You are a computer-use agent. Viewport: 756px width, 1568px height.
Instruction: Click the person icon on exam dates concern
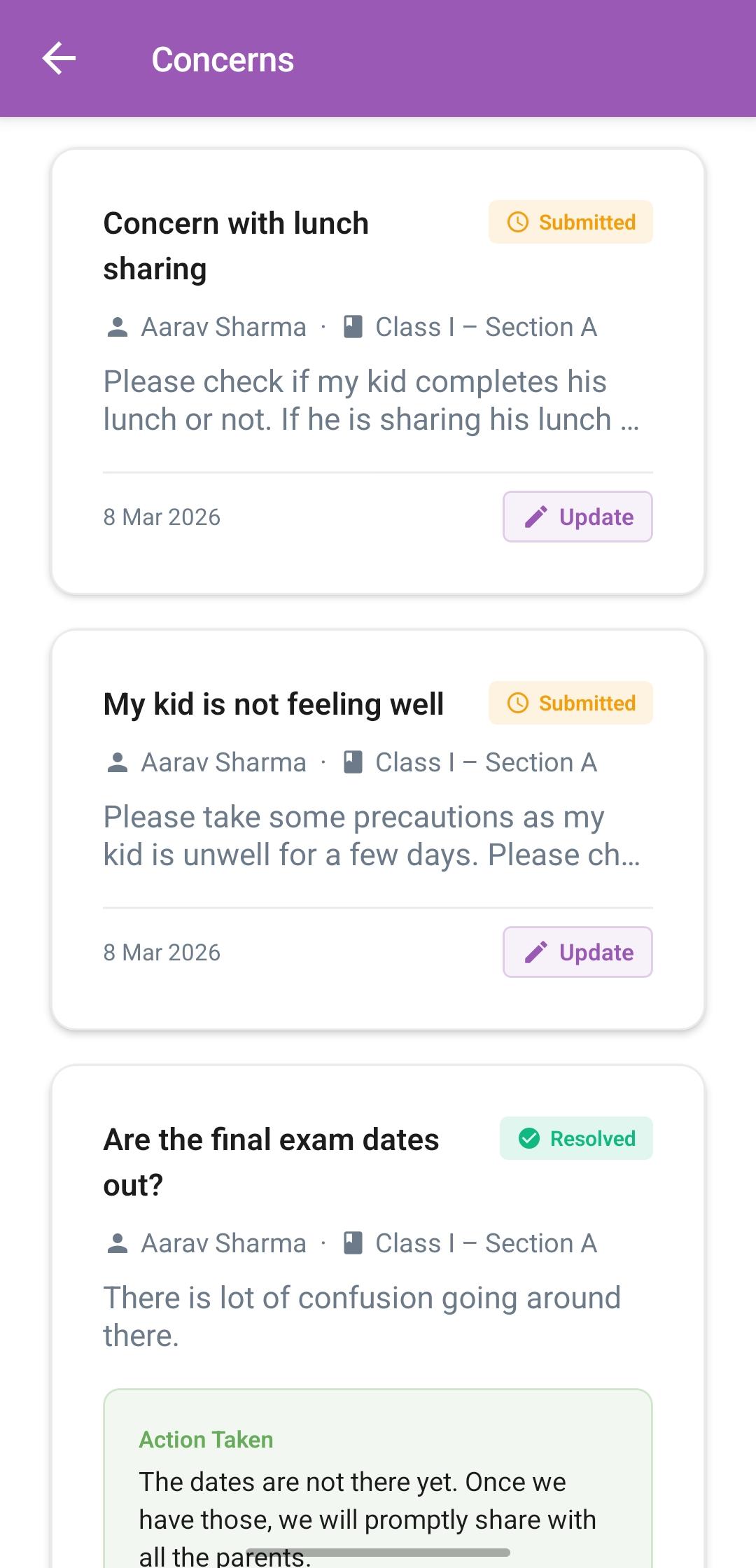coord(118,1242)
